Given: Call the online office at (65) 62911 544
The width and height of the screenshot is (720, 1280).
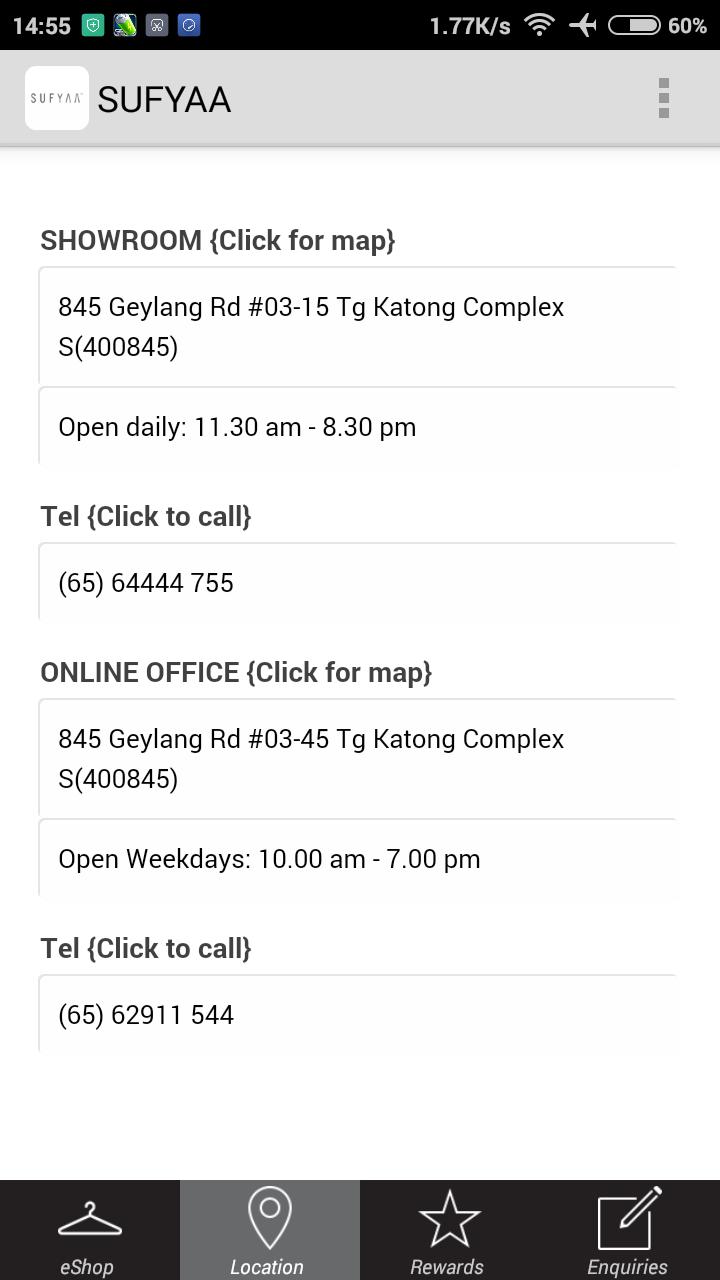Looking at the screenshot, I should point(357,1015).
